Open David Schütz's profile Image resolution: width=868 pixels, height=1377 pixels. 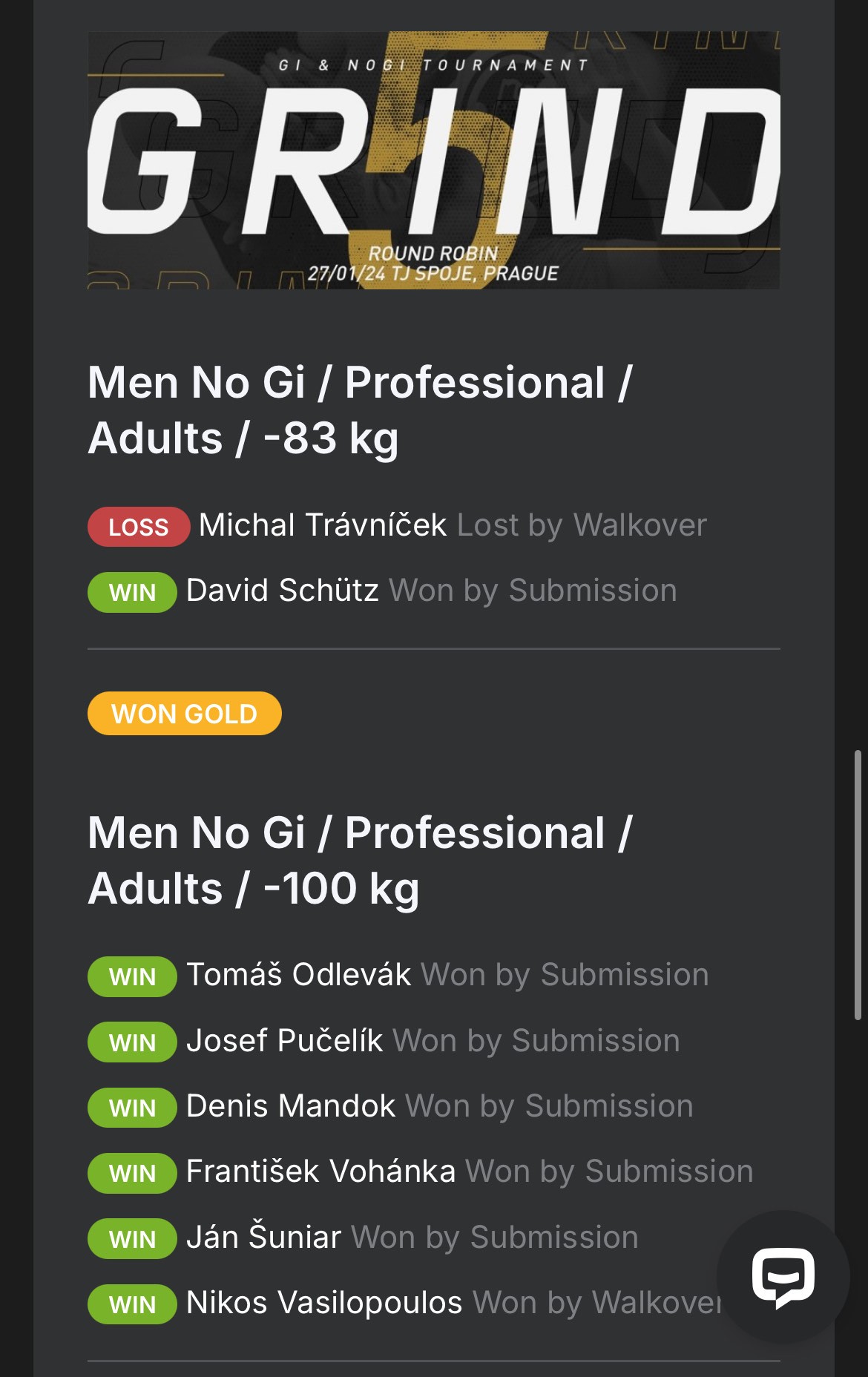(283, 591)
